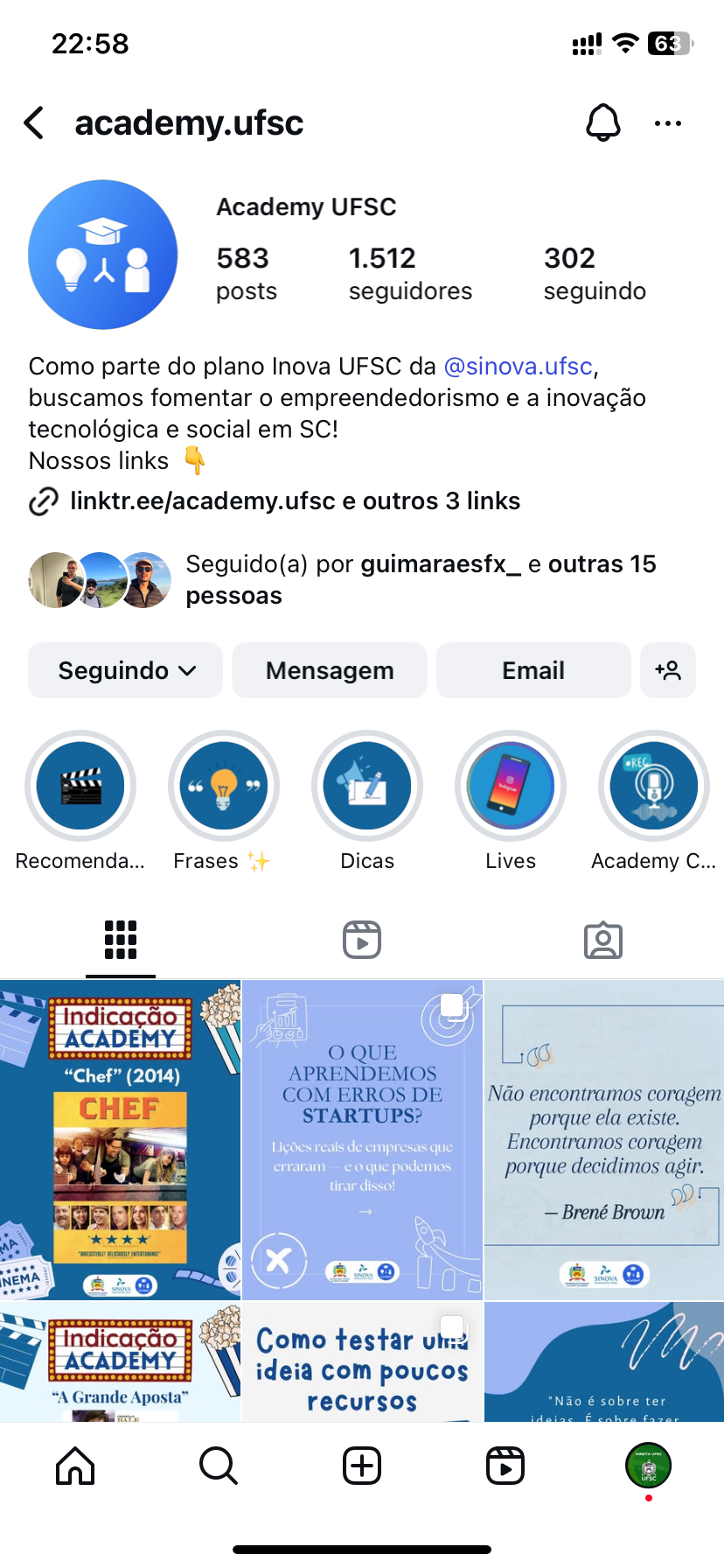Open the Dicas story highlight
Viewport: 724px width, 1568px height.
tap(367, 786)
